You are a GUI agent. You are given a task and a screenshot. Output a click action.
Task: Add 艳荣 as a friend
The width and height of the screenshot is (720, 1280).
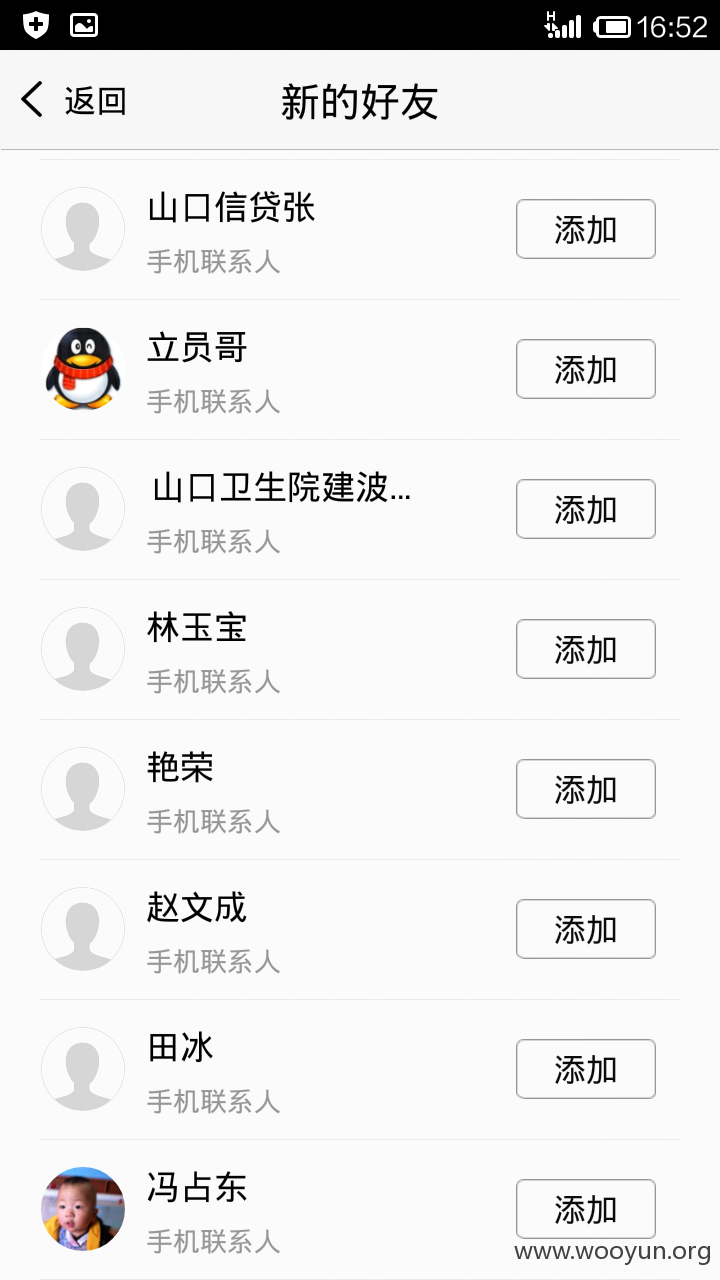click(586, 789)
